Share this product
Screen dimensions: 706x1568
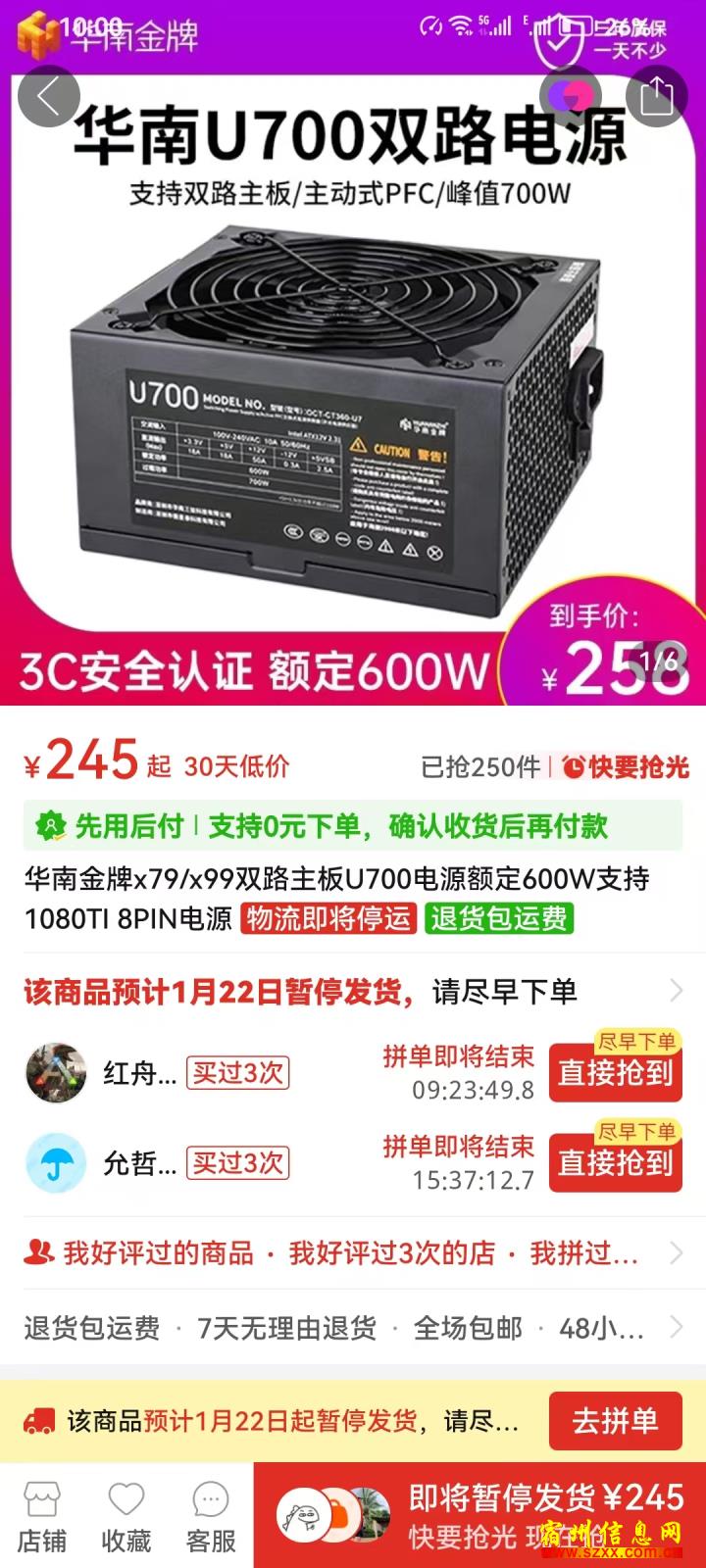pyautogui.click(x=656, y=97)
